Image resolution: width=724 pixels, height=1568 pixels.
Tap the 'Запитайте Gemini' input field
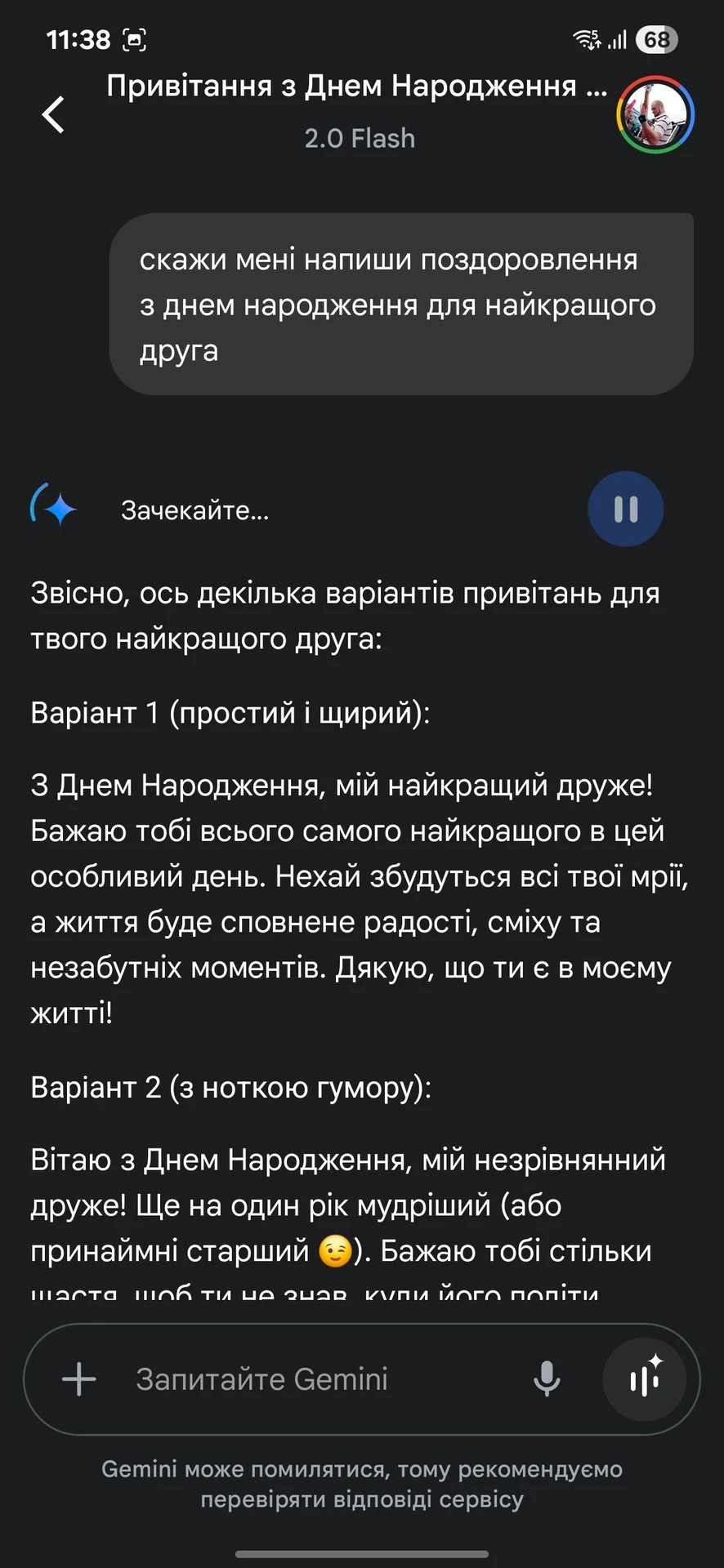pyautogui.click(x=311, y=1379)
